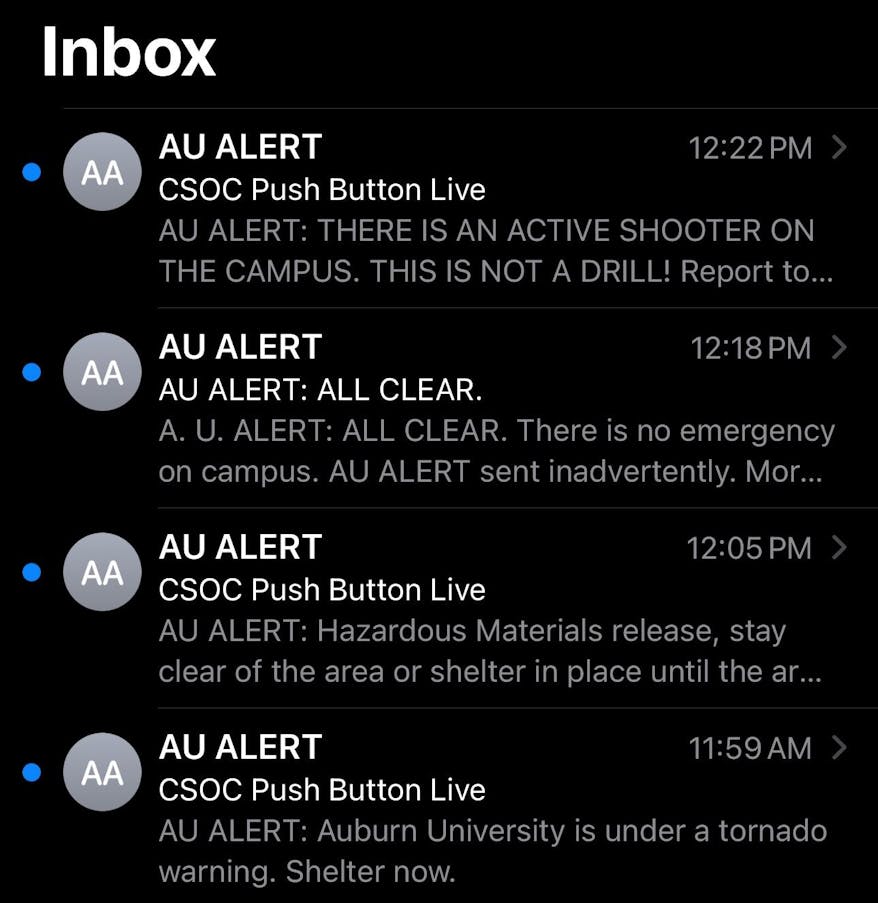Click the Inbox title header
The height and width of the screenshot is (903, 878).
pos(128,52)
